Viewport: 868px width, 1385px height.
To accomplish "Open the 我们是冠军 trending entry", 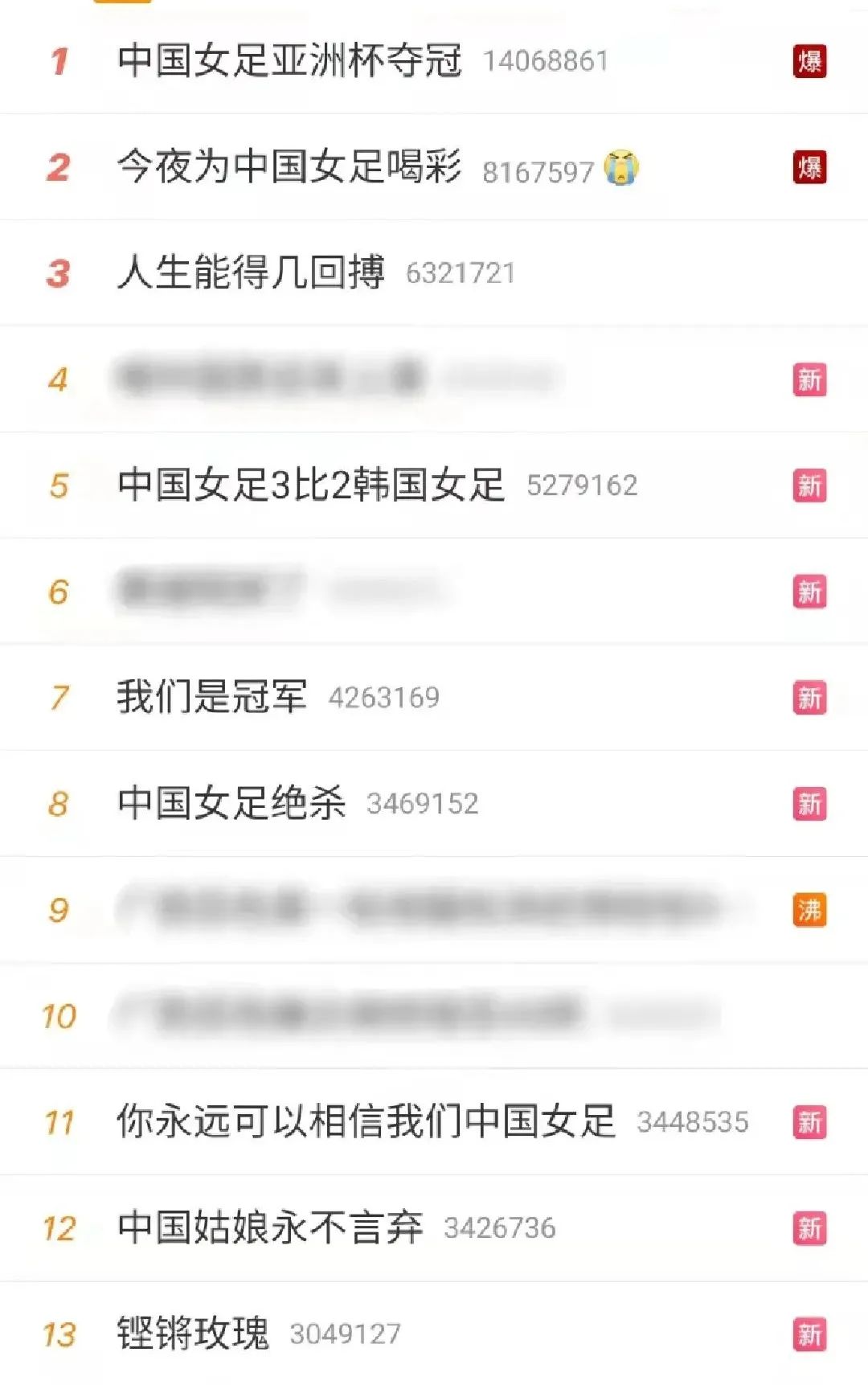I will 212,697.
